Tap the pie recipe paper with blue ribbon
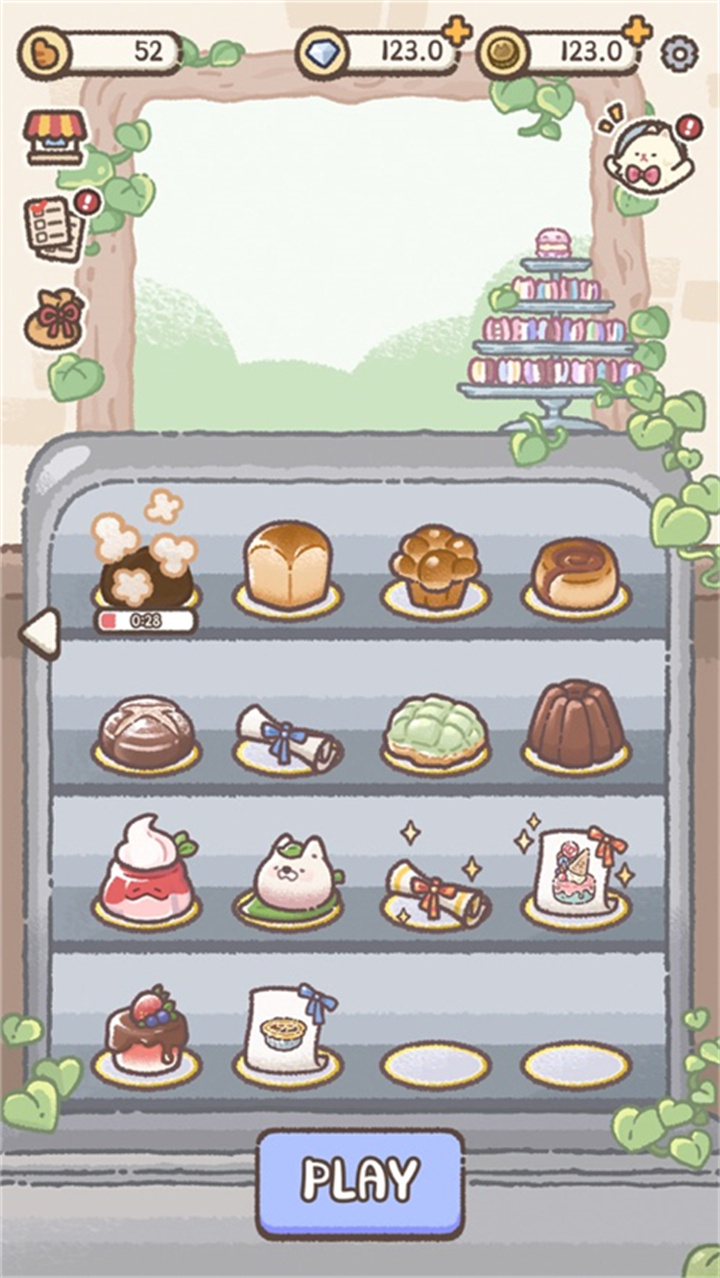Viewport: 720px width, 1278px height. point(283,1027)
